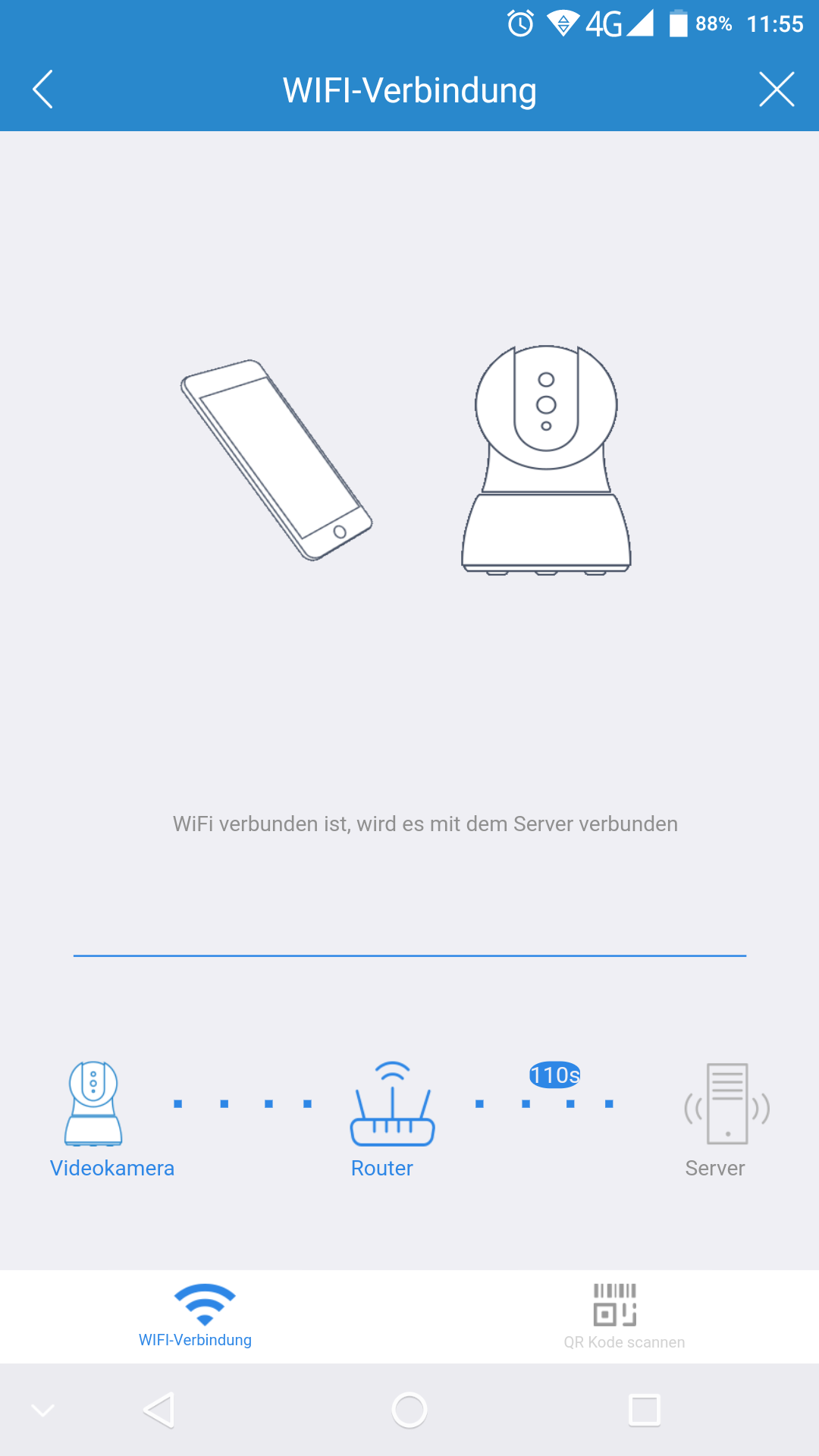Close the WIFI-Verbindung setup screen
The height and width of the screenshot is (1456, 819).
click(777, 89)
